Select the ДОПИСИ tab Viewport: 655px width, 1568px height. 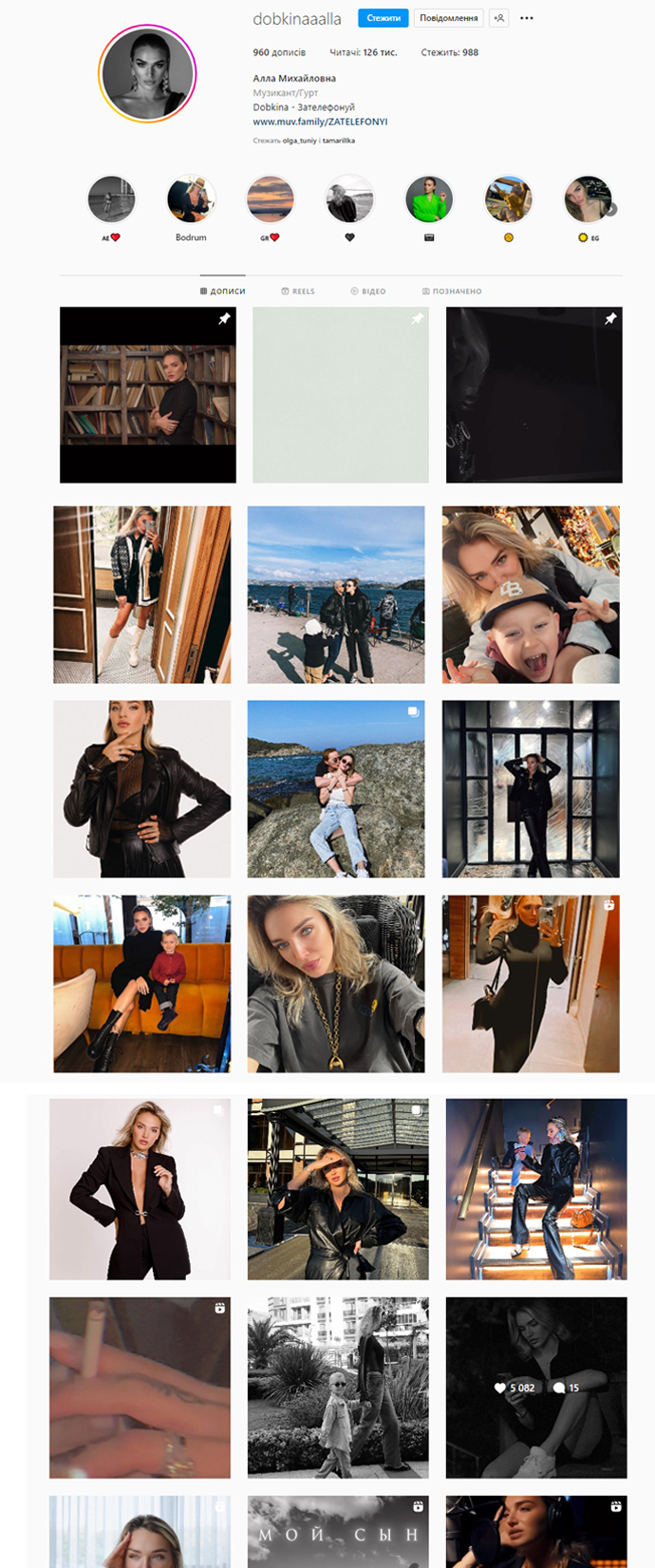[x=222, y=292]
